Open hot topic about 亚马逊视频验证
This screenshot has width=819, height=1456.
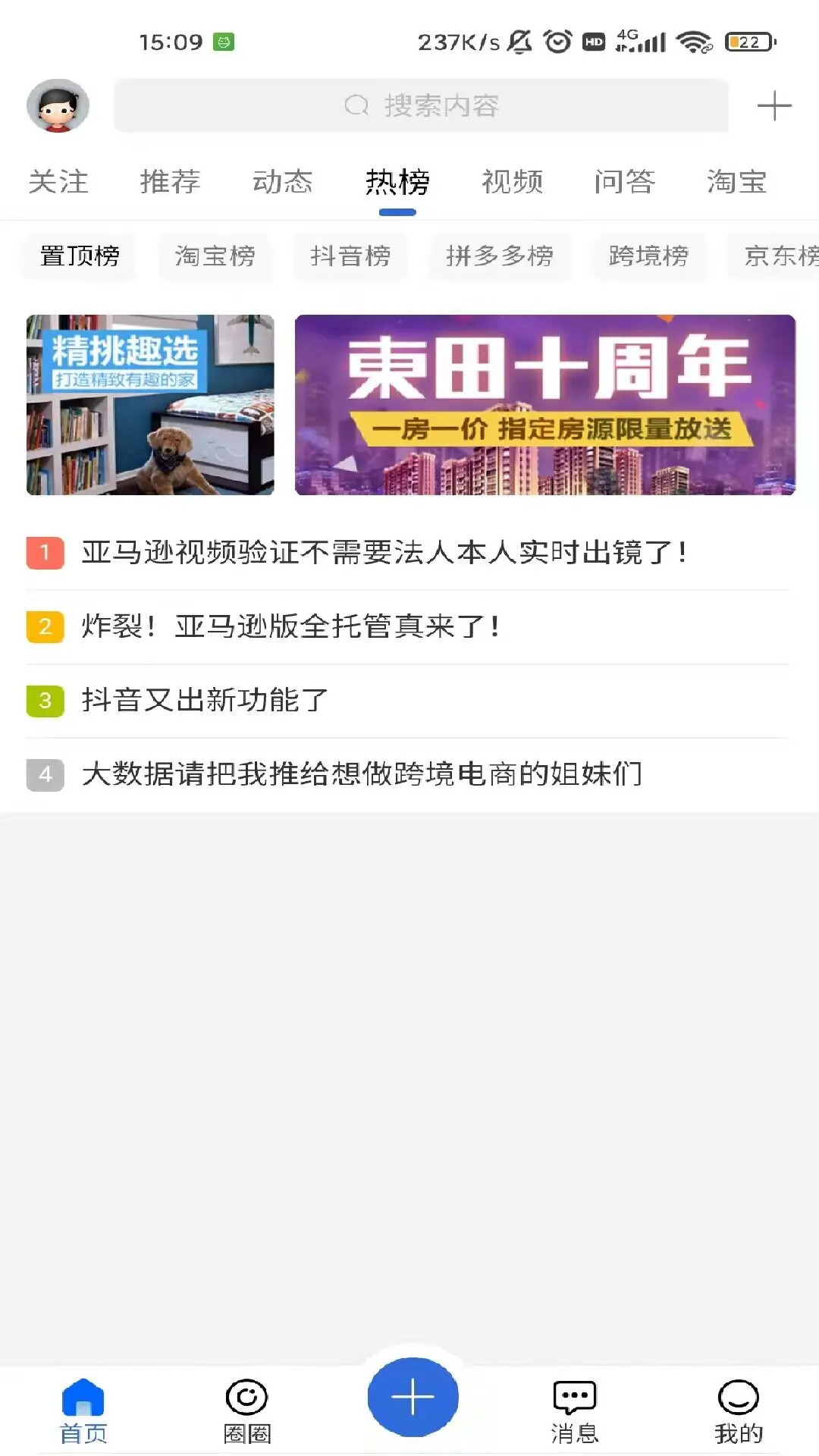(384, 554)
